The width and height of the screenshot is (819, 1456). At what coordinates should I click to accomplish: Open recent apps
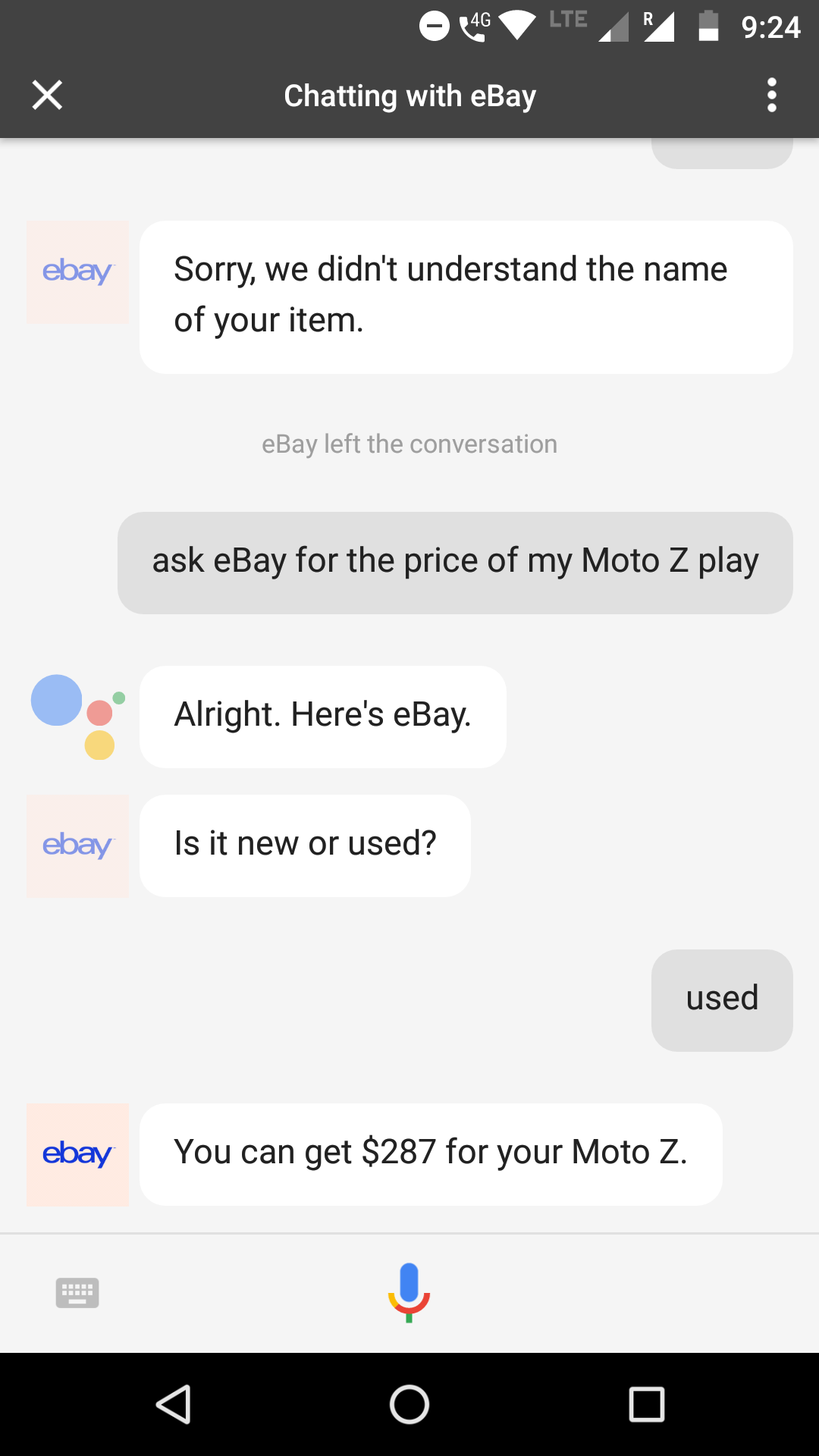[x=646, y=1404]
